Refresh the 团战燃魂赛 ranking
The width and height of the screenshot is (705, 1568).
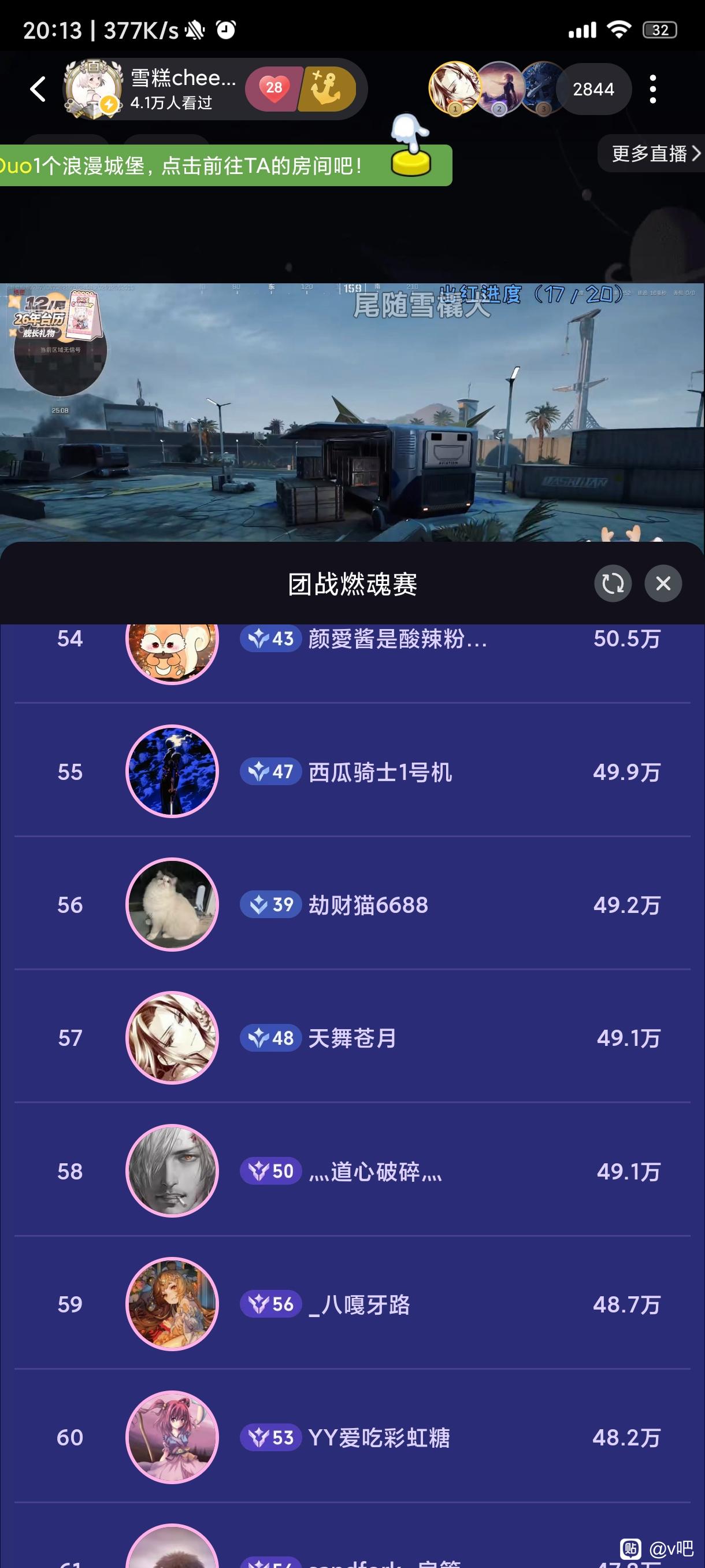pyautogui.click(x=613, y=584)
